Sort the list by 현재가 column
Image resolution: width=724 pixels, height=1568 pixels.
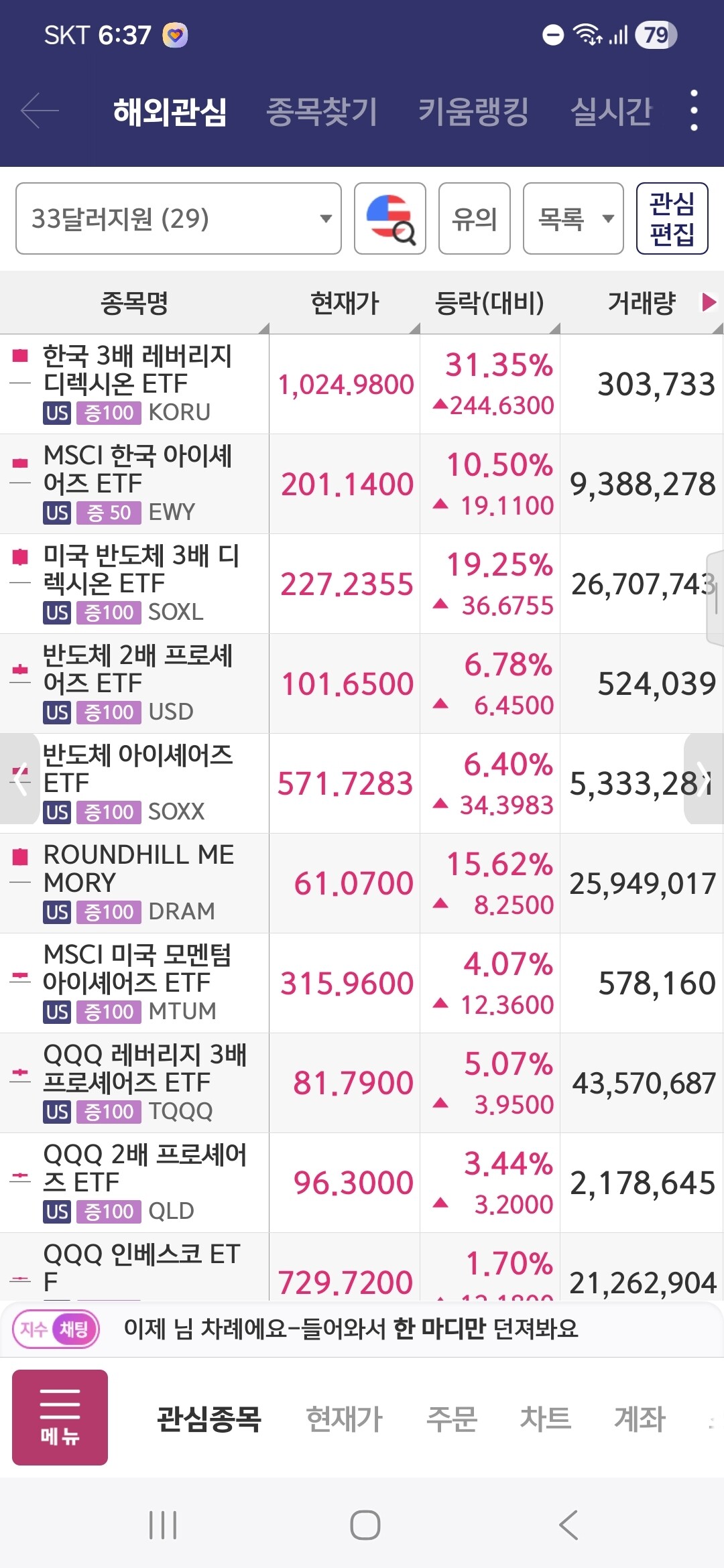pos(345,303)
